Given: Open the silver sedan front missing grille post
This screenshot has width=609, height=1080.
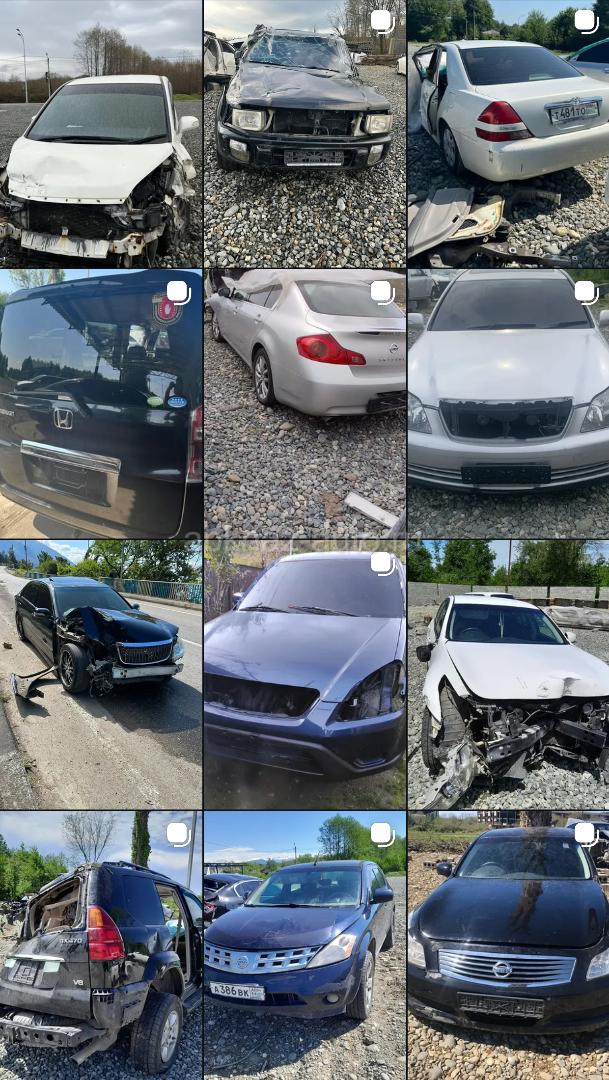Looking at the screenshot, I should [508, 403].
